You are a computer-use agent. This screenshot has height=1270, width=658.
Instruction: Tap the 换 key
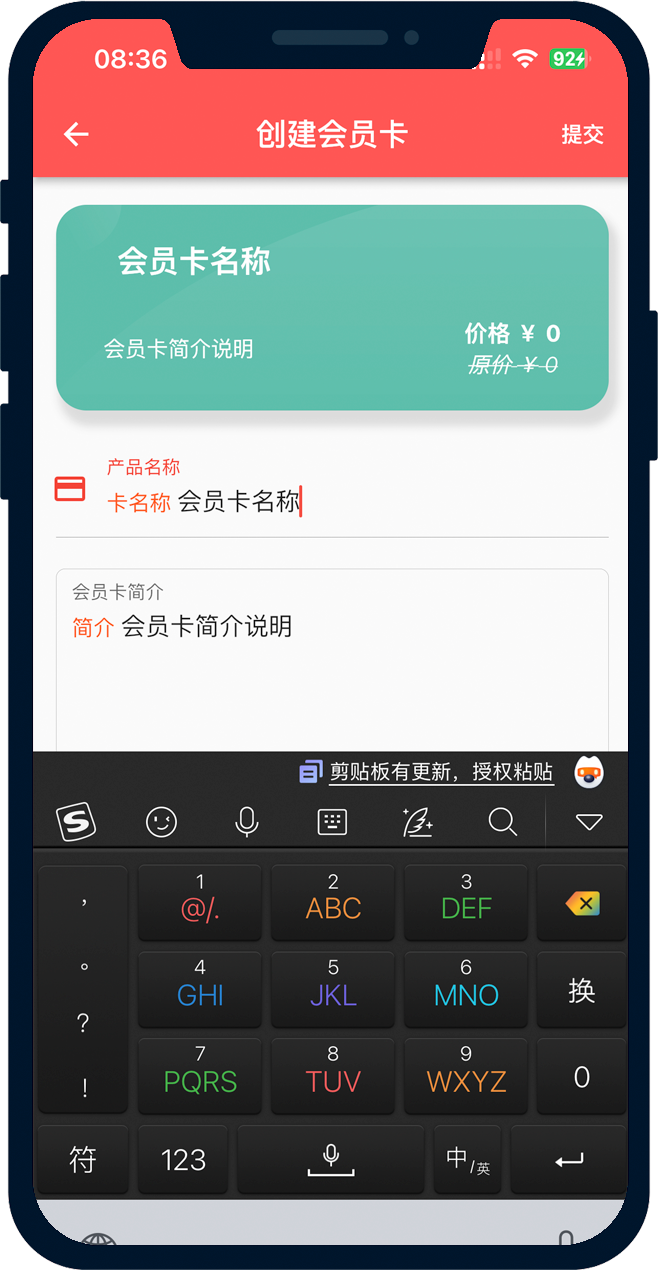tap(582, 990)
